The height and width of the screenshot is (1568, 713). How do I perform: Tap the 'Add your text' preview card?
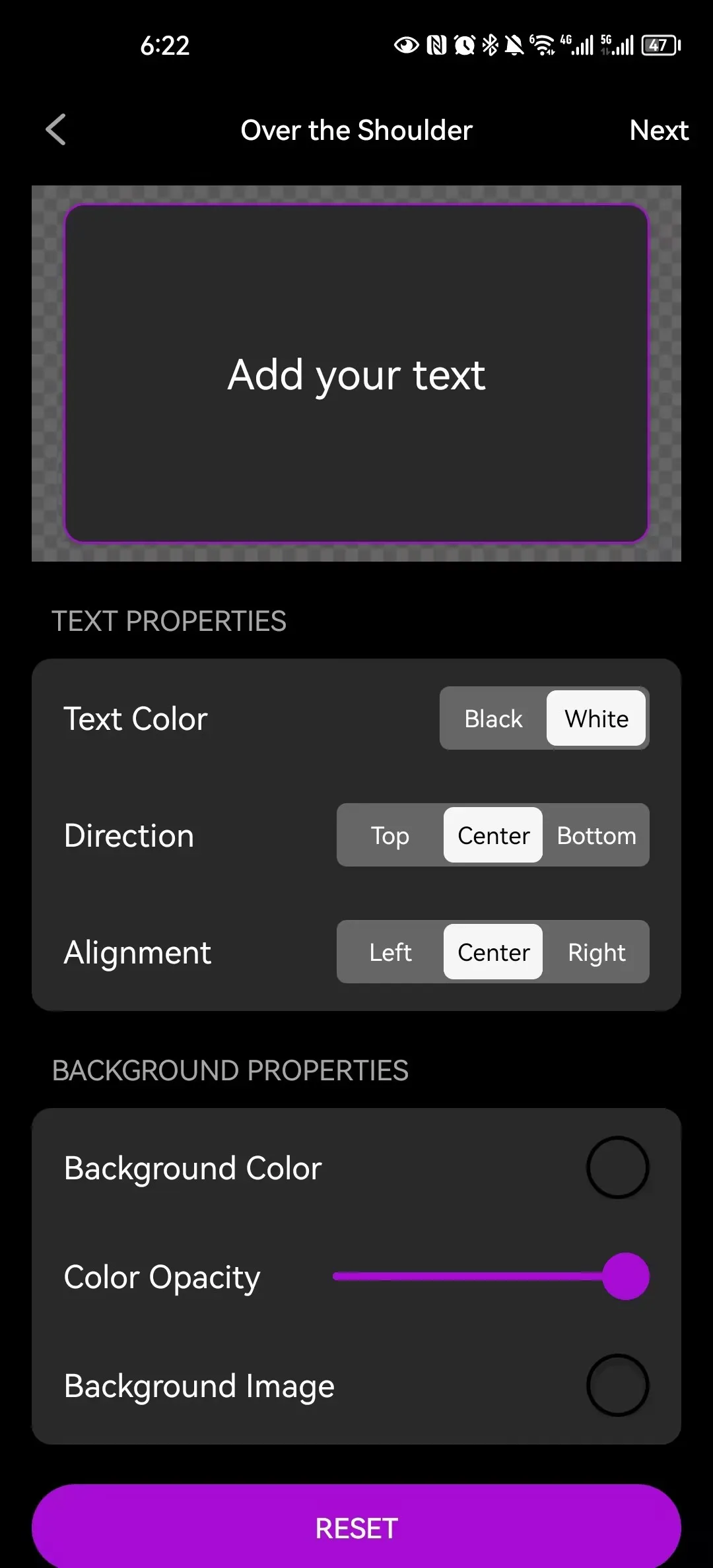coord(356,374)
